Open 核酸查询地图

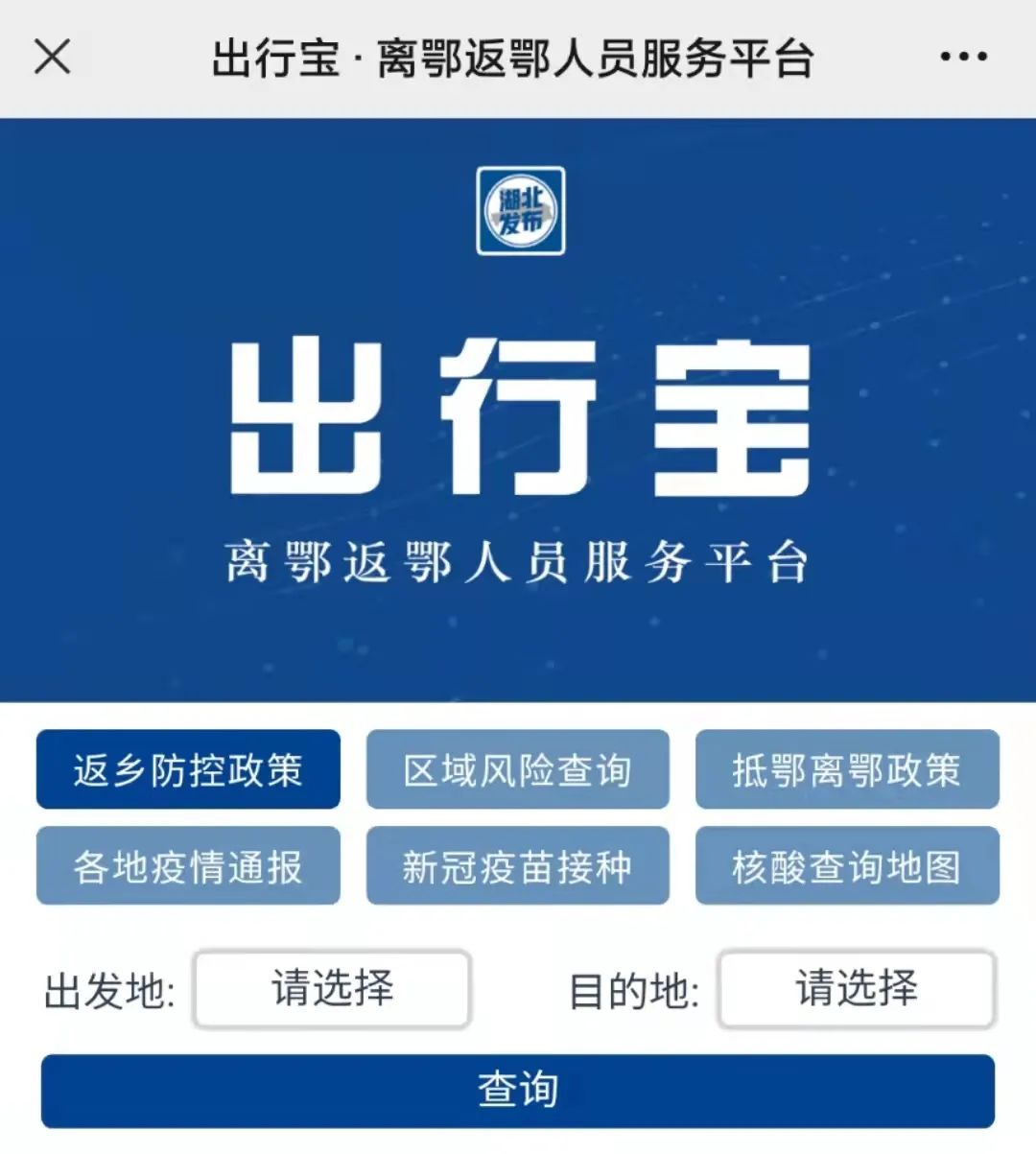tap(847, 866)
